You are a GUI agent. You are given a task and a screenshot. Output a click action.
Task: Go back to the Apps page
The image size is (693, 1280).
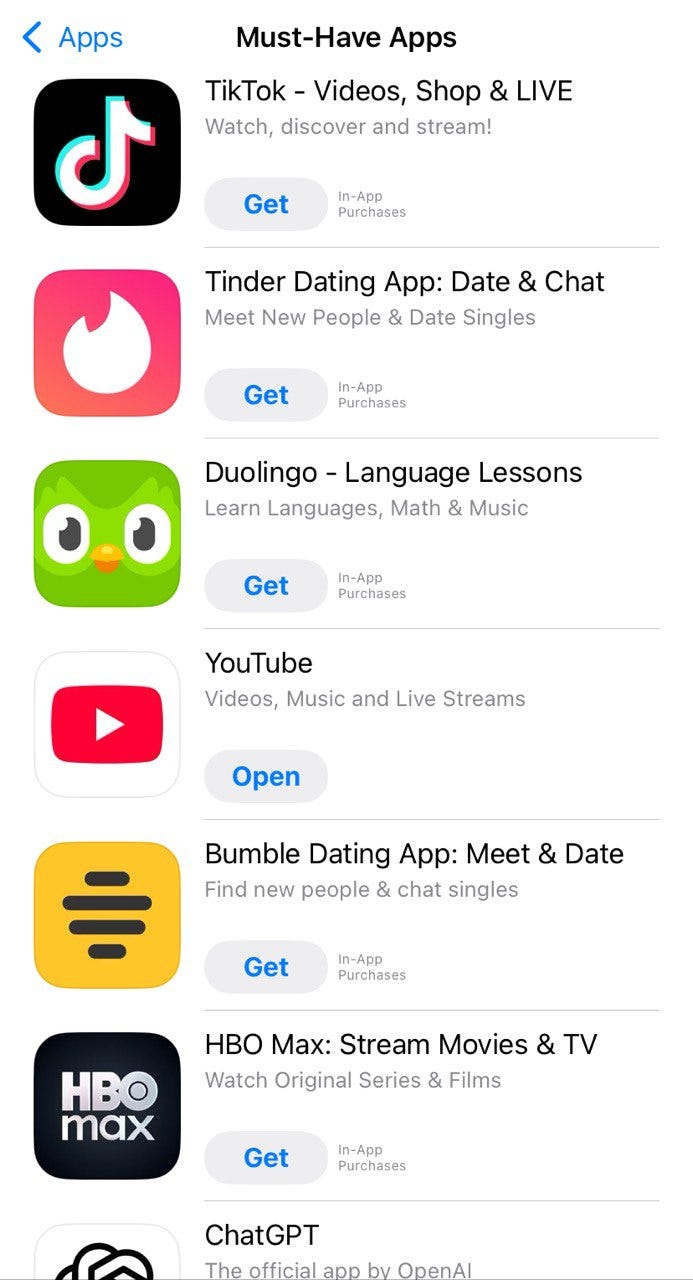(72, 38)
